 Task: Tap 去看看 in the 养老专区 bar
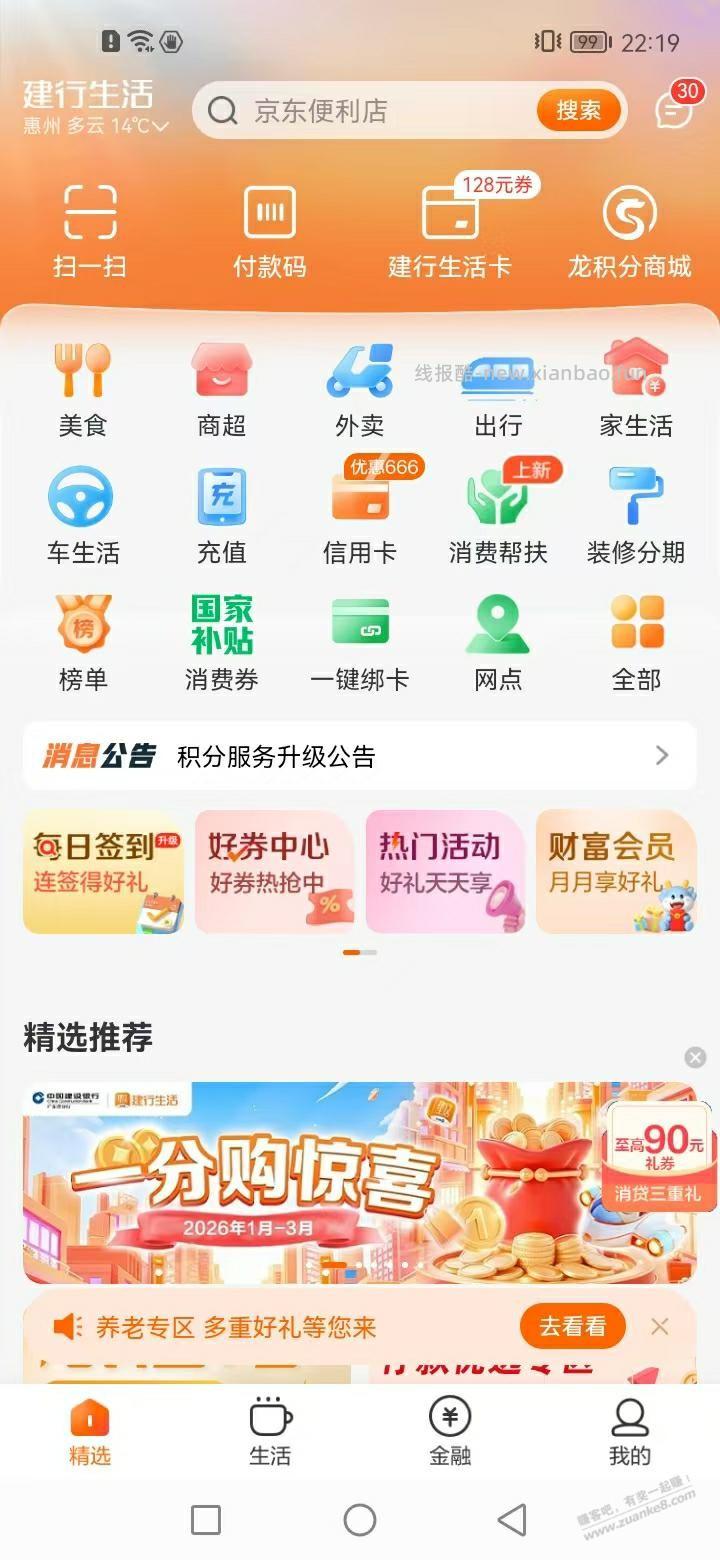(572, 1326)
